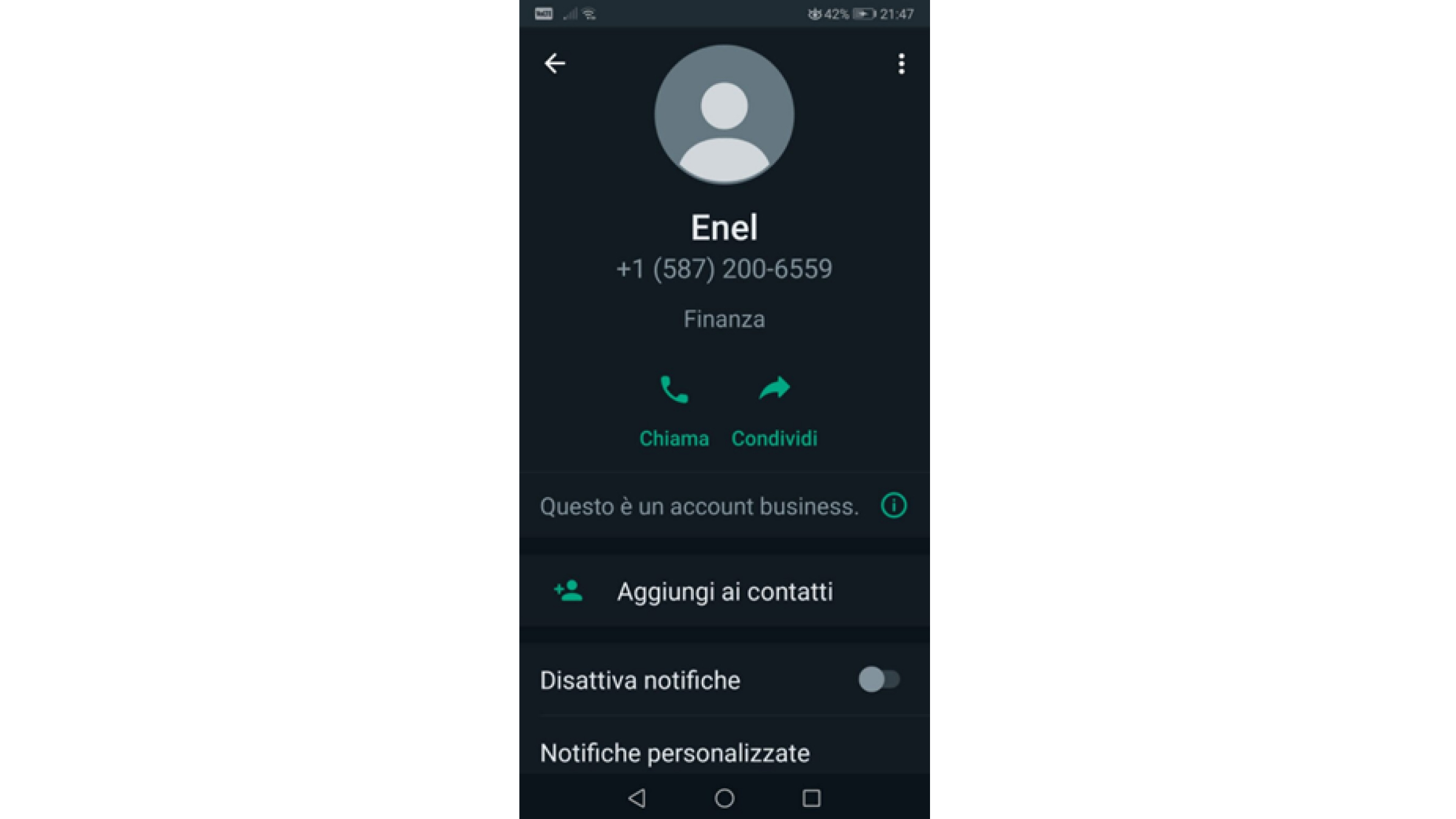View Enel's profile photo
The height and width of the screenshot is (819, 1456).
pyautogui.click(x=724, y=114)
